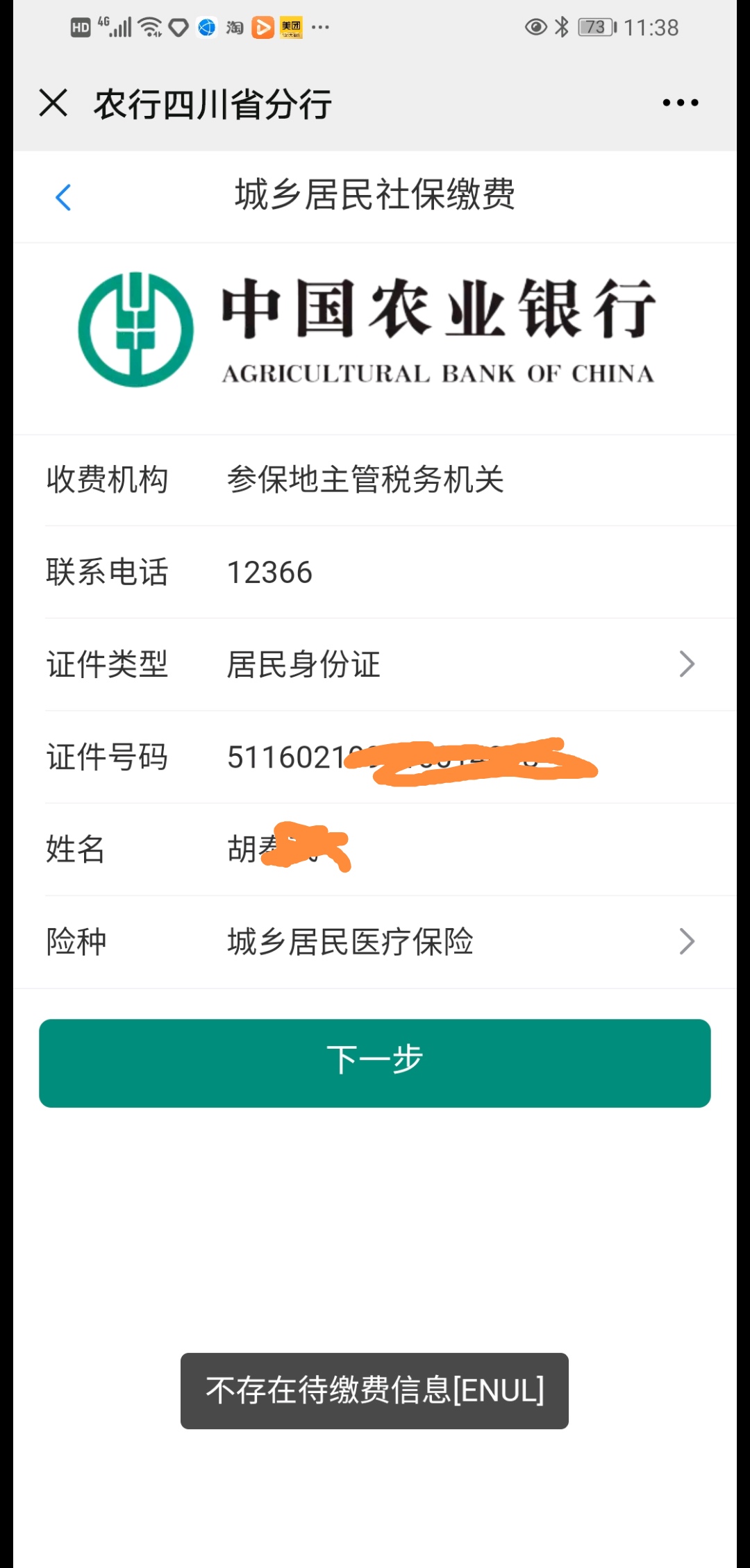Close the 农行四川省分行 mini program page
The image size is (750, 1568).
(53, 103)
